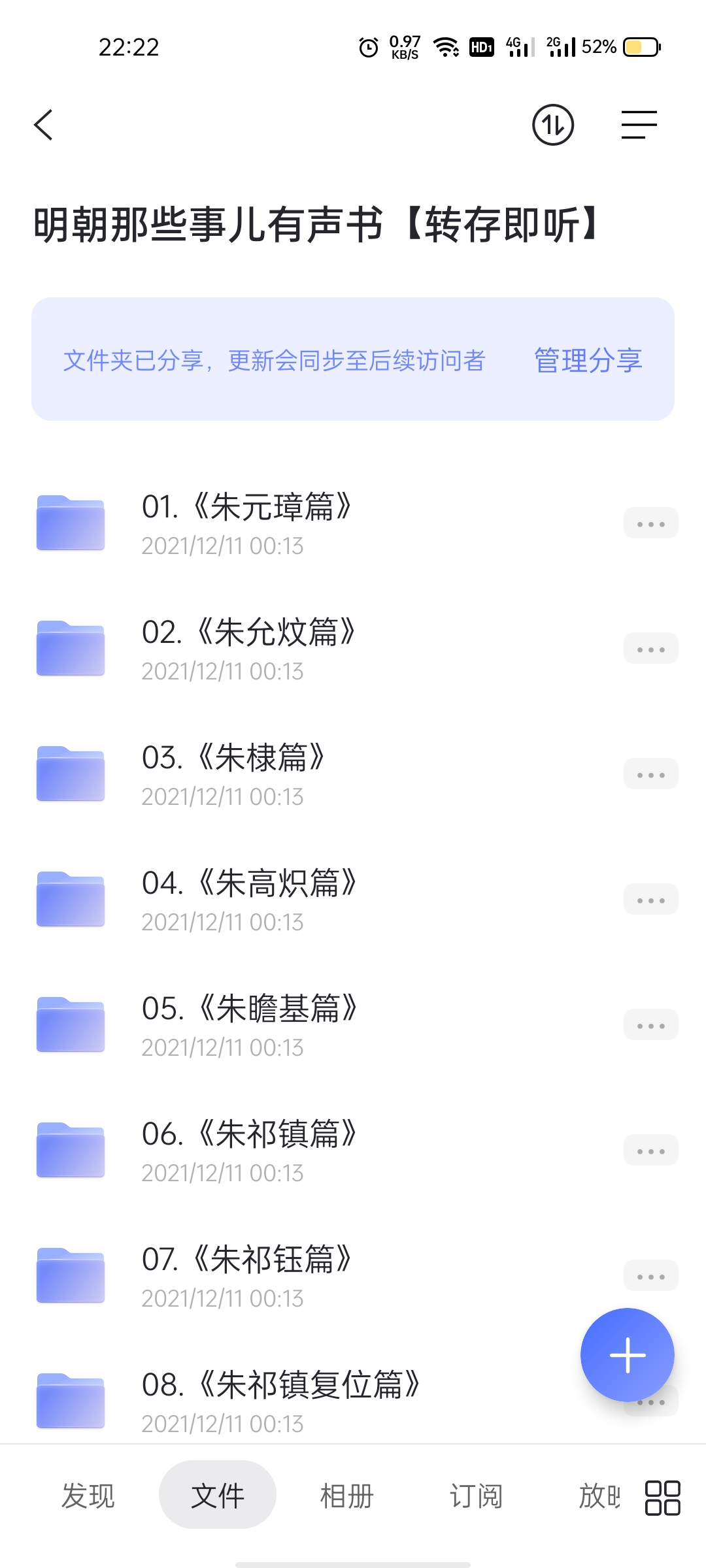Tap 管理分享 to manage sharing
This screenshot has width=706, height=1568.
tap(588, 360)
